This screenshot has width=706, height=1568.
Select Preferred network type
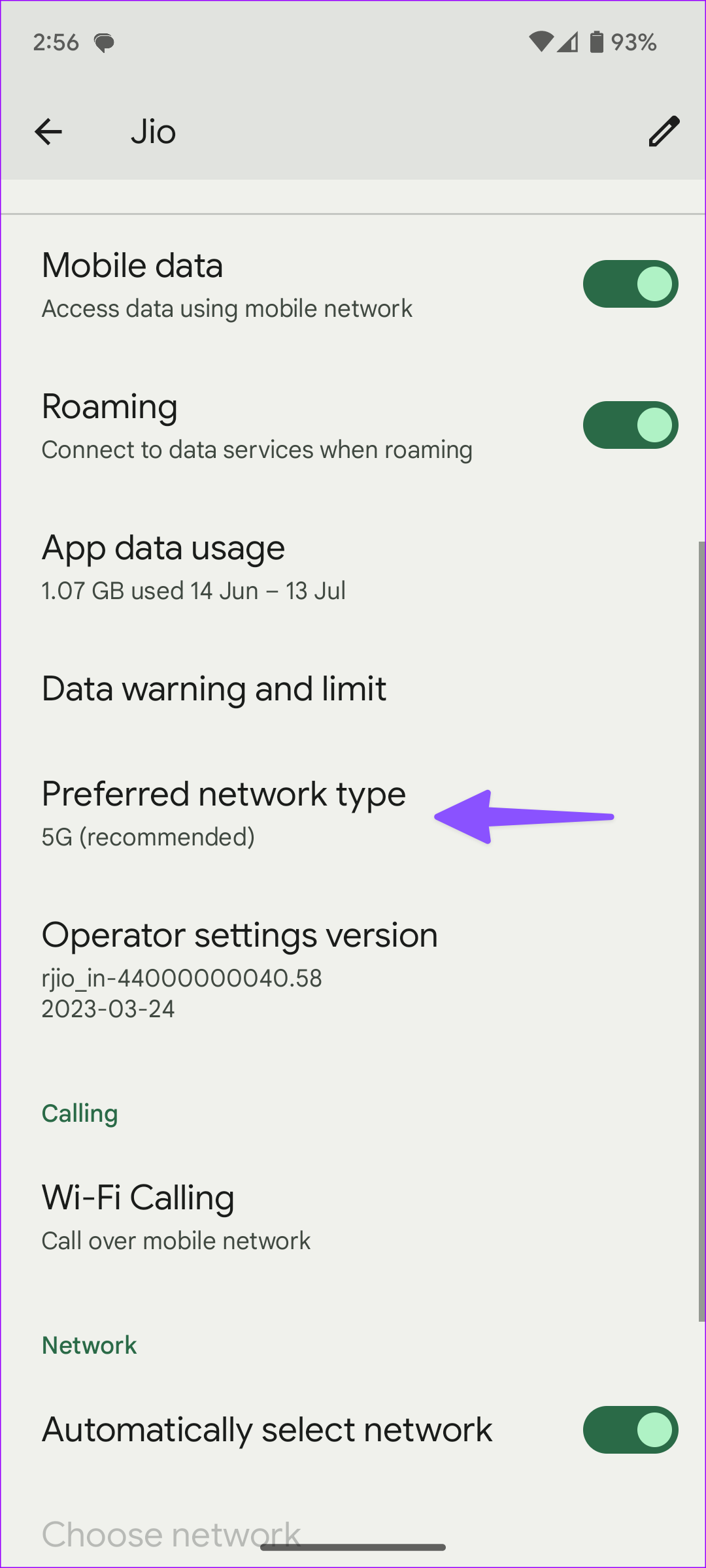224,813
